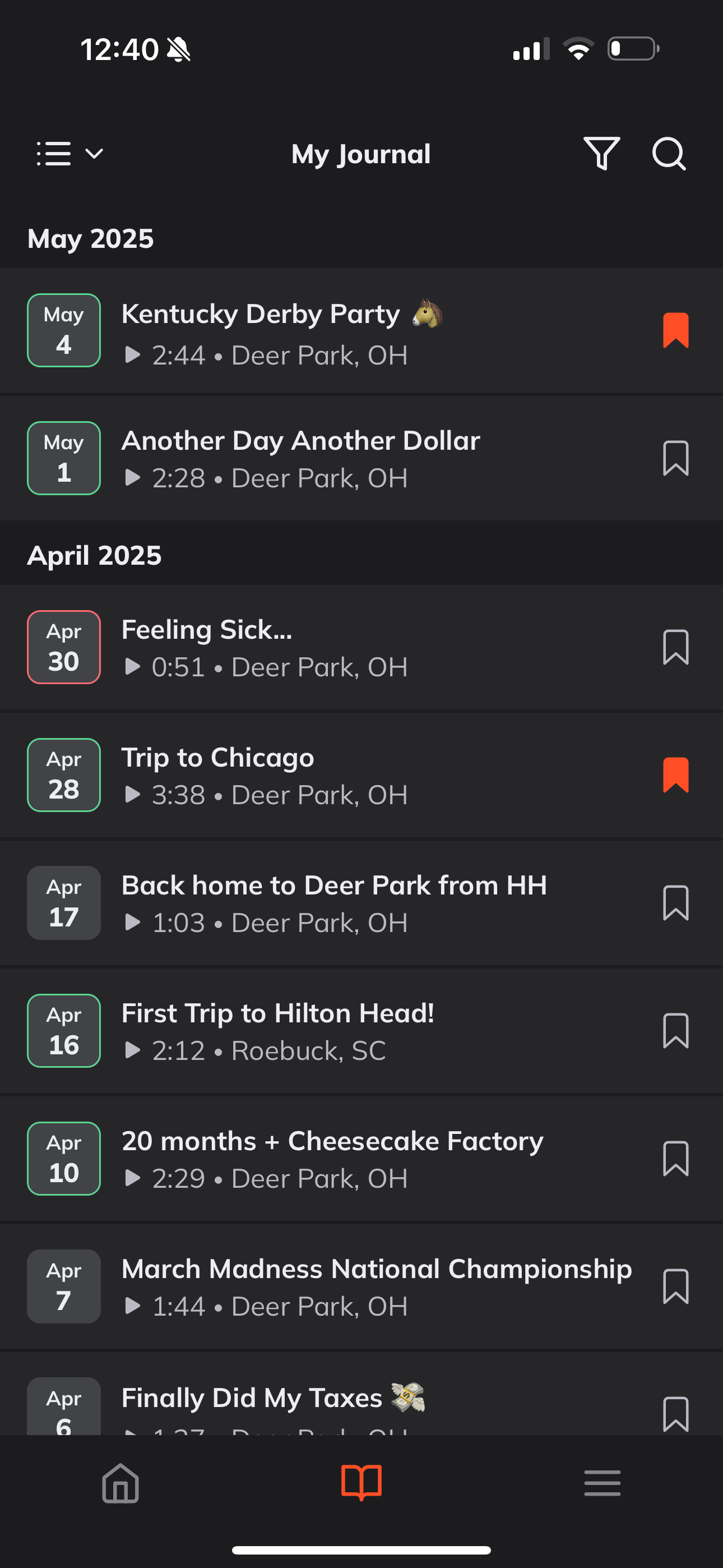This screenshot has height=1568, width=723.
Task: Search journal entries
Action: 669,154
